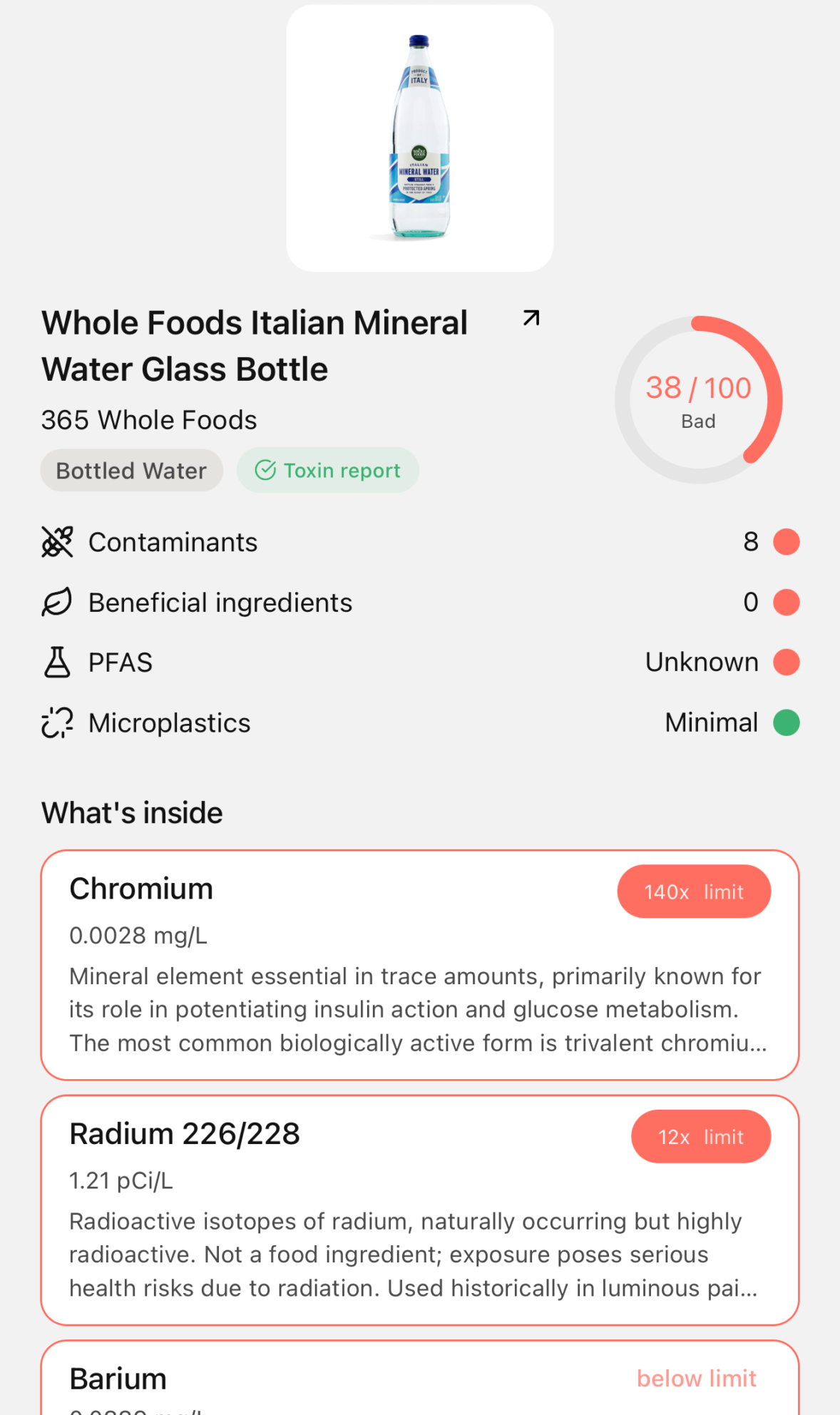
Task: Tap the below limit link for Barium
Action: pyautogui.click(x=697, y=1378)
